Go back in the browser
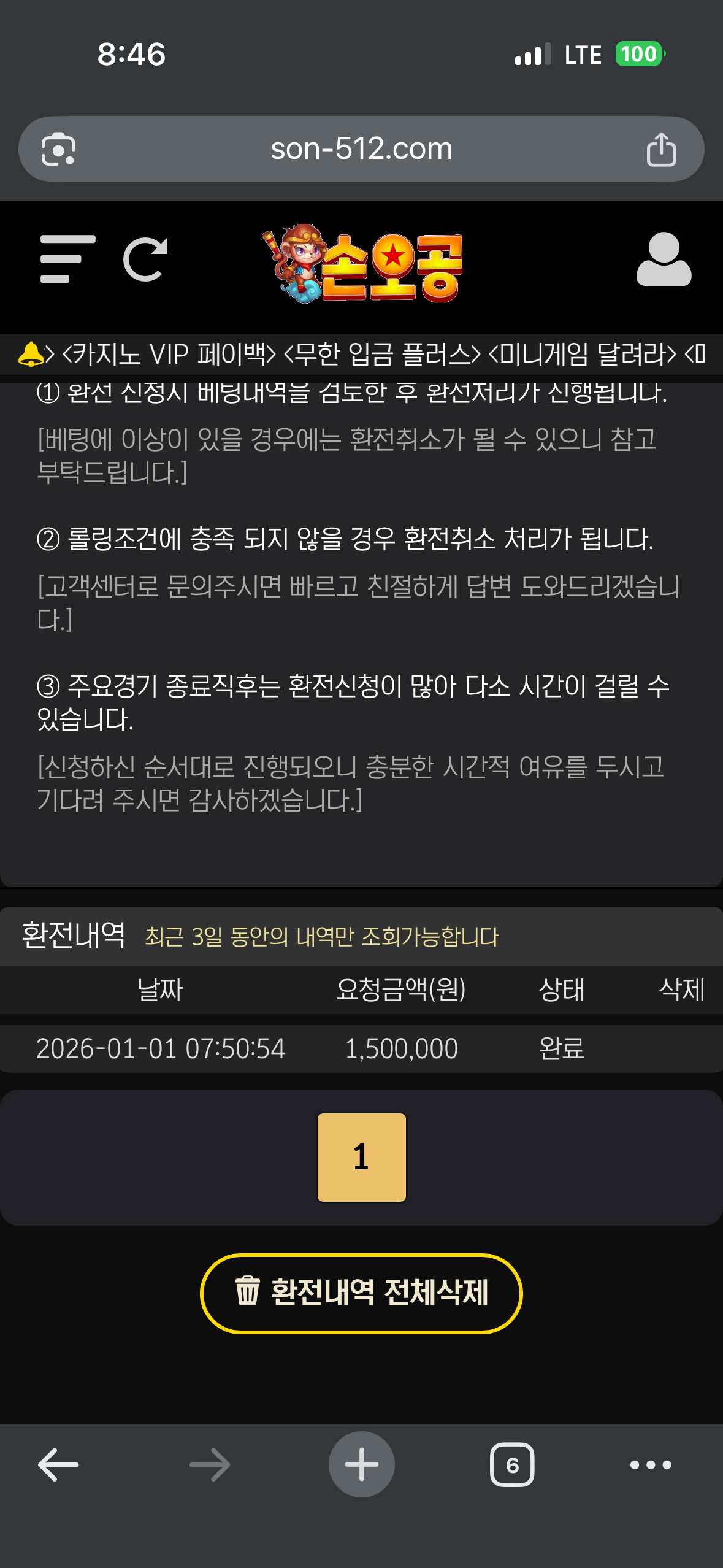This screenshot has height=1568, width=723. 58,1465
